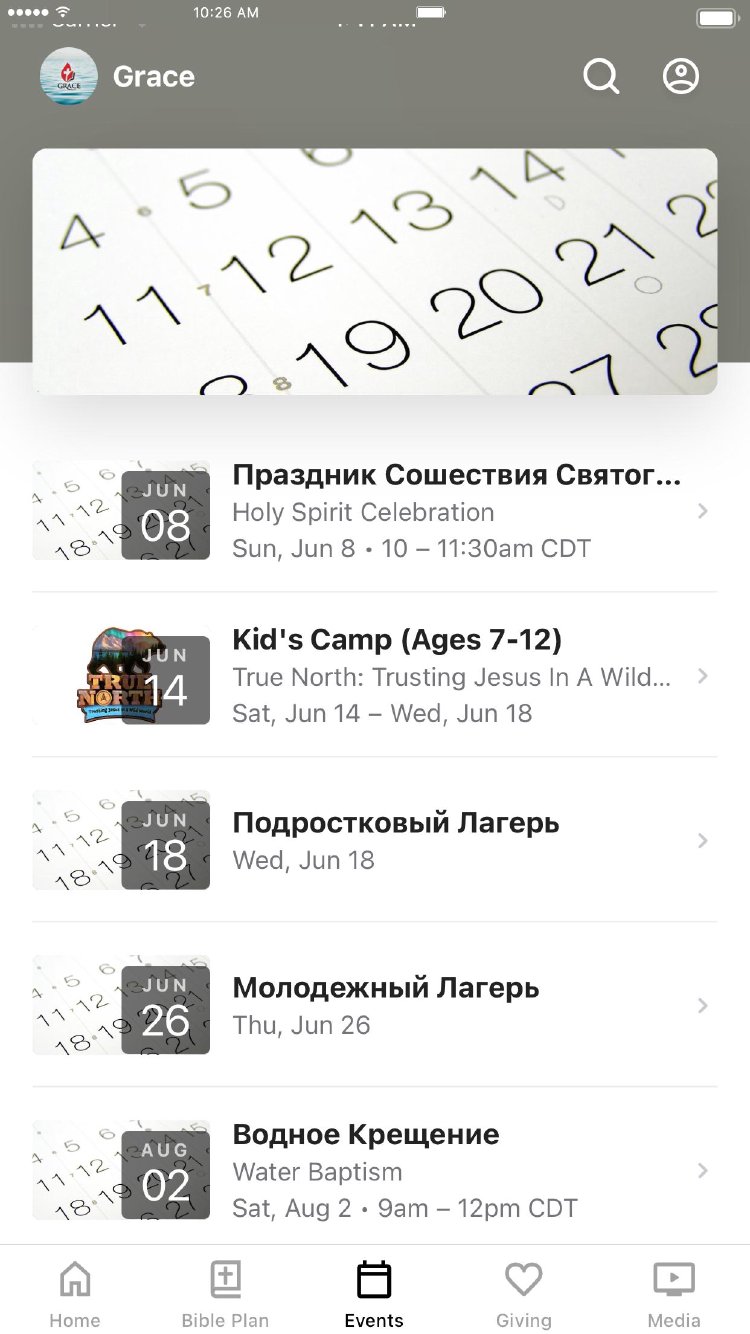The height and width of the screenshot is (1334, 750).
Task: Go to the Bible Plan tab
Action: tap(225, 1293)
